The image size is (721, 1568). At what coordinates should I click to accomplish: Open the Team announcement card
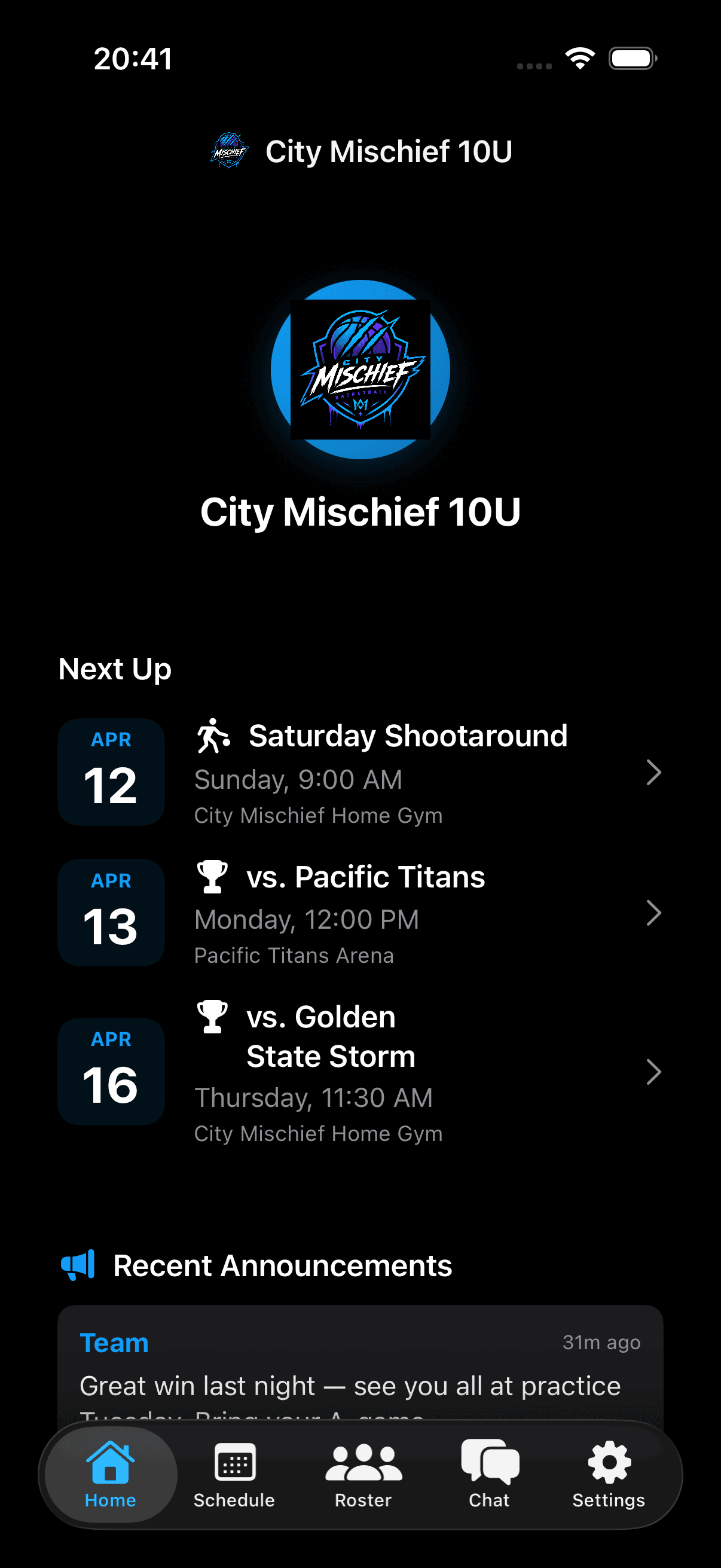click(360, 1369)
